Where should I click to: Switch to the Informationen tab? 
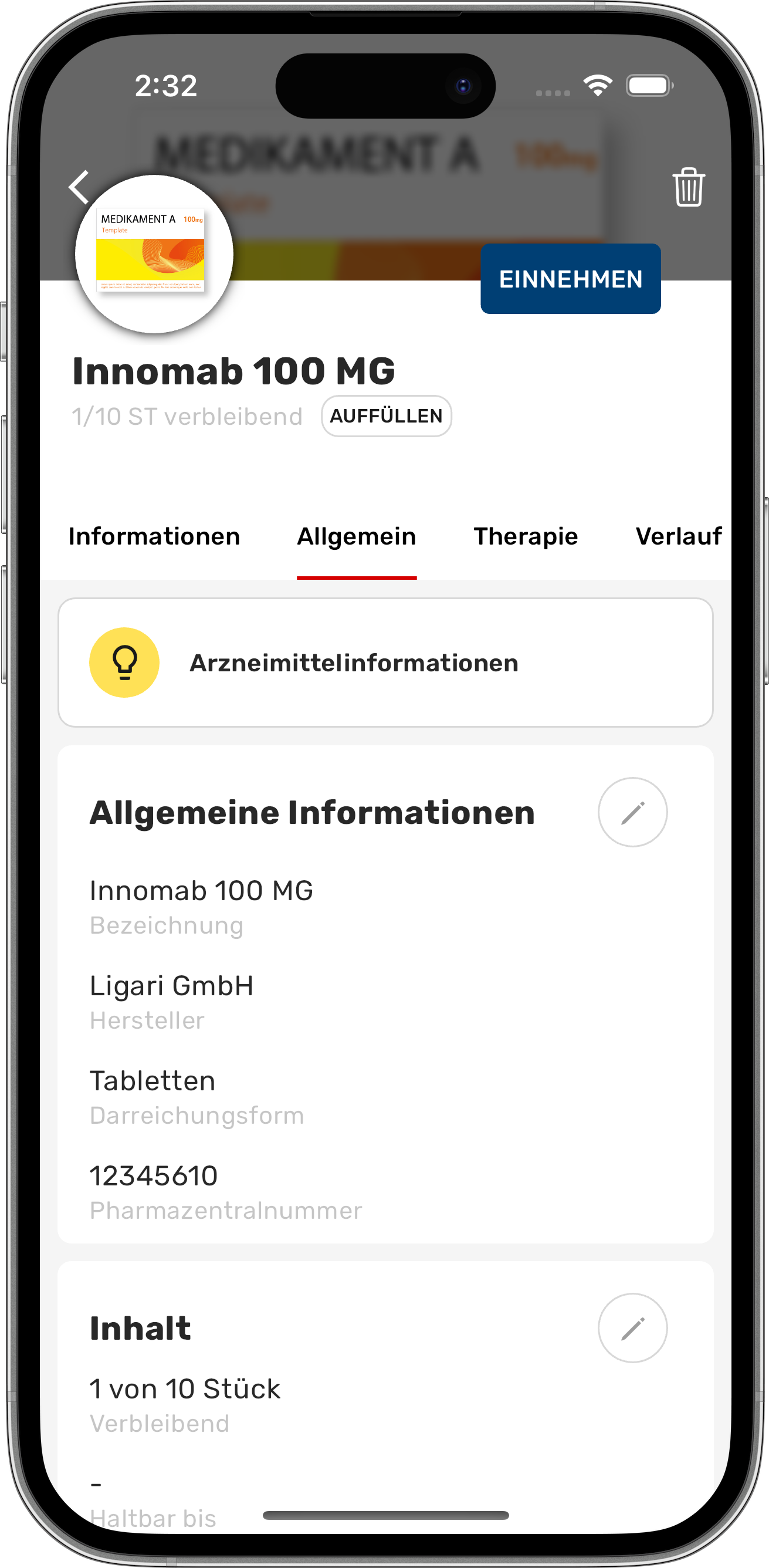[154, 537]
